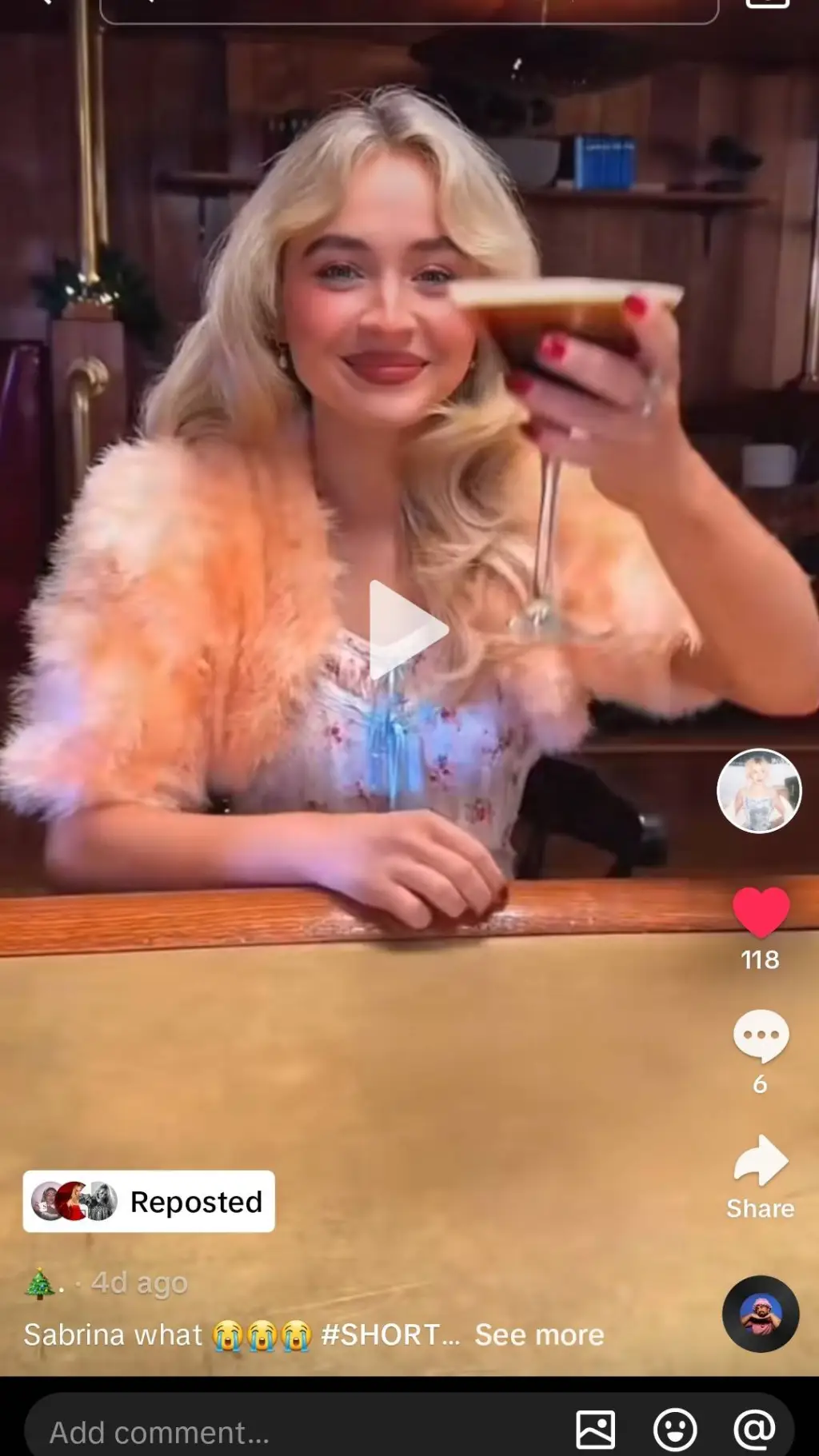Open the emoji picker in comment bar
The image size is (819, 1456).
tap(675, 1430)
